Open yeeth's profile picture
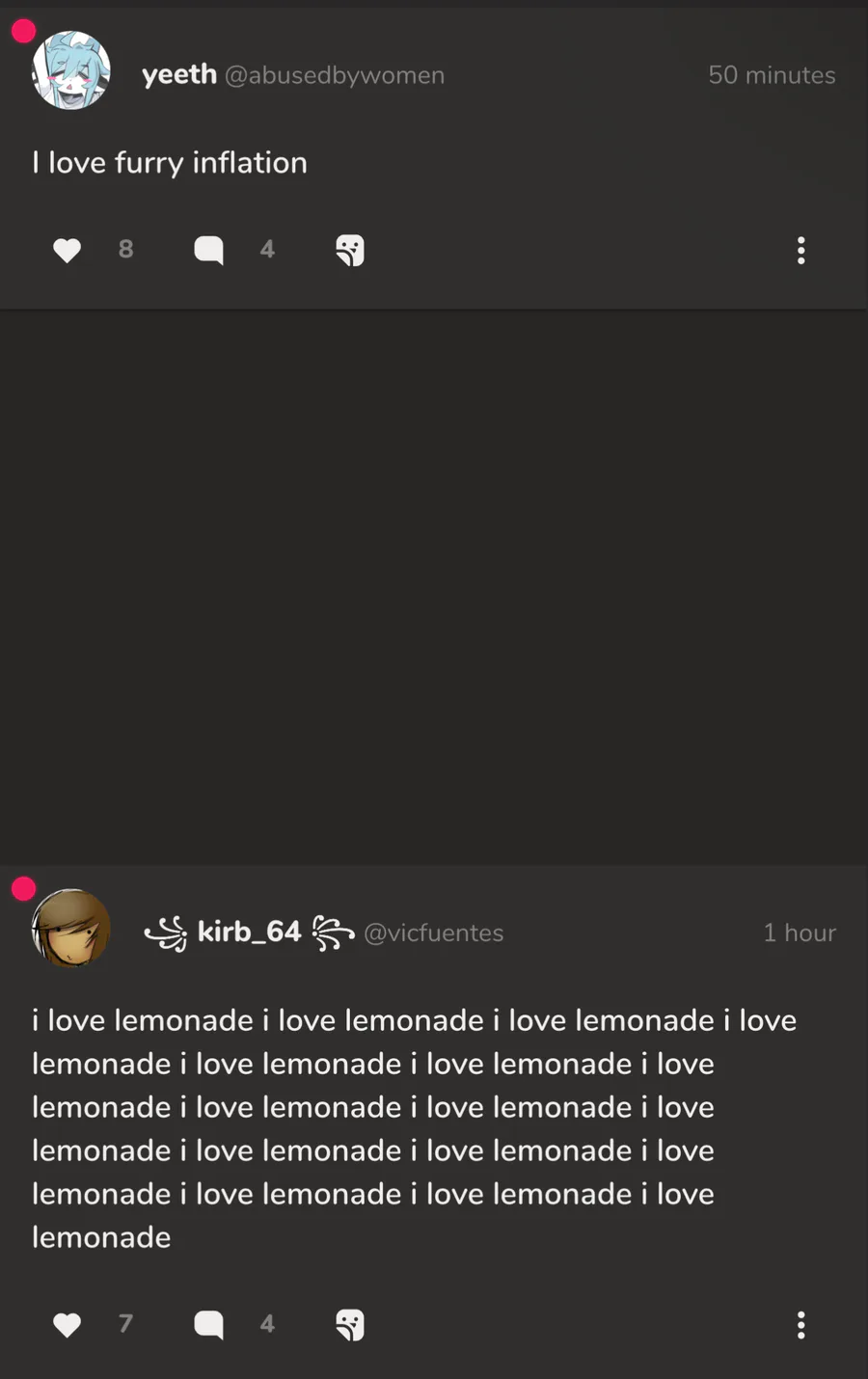 pos(71,70)
